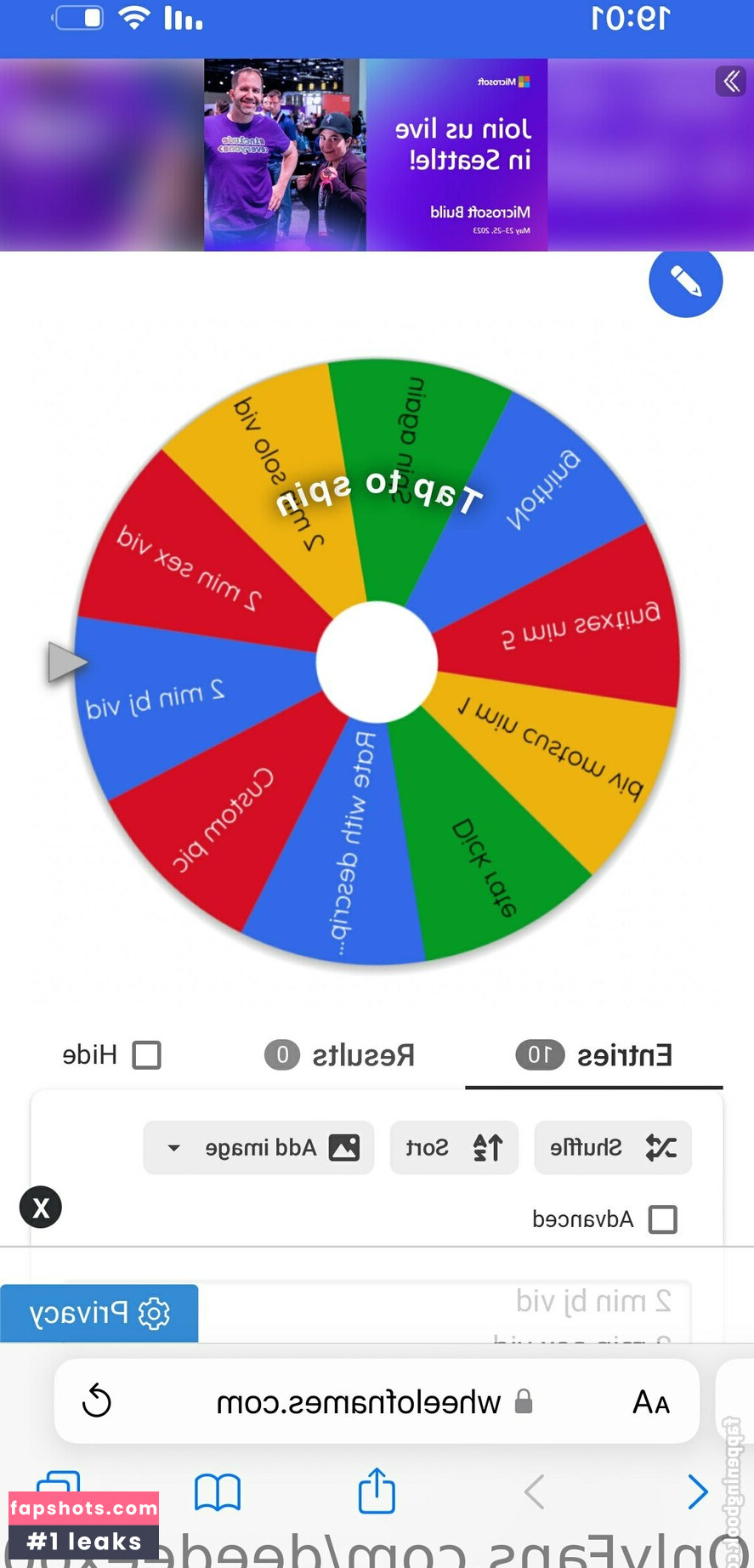Dismiss the overlay with the black X
754x1568 pixels.
(41, 1207)
